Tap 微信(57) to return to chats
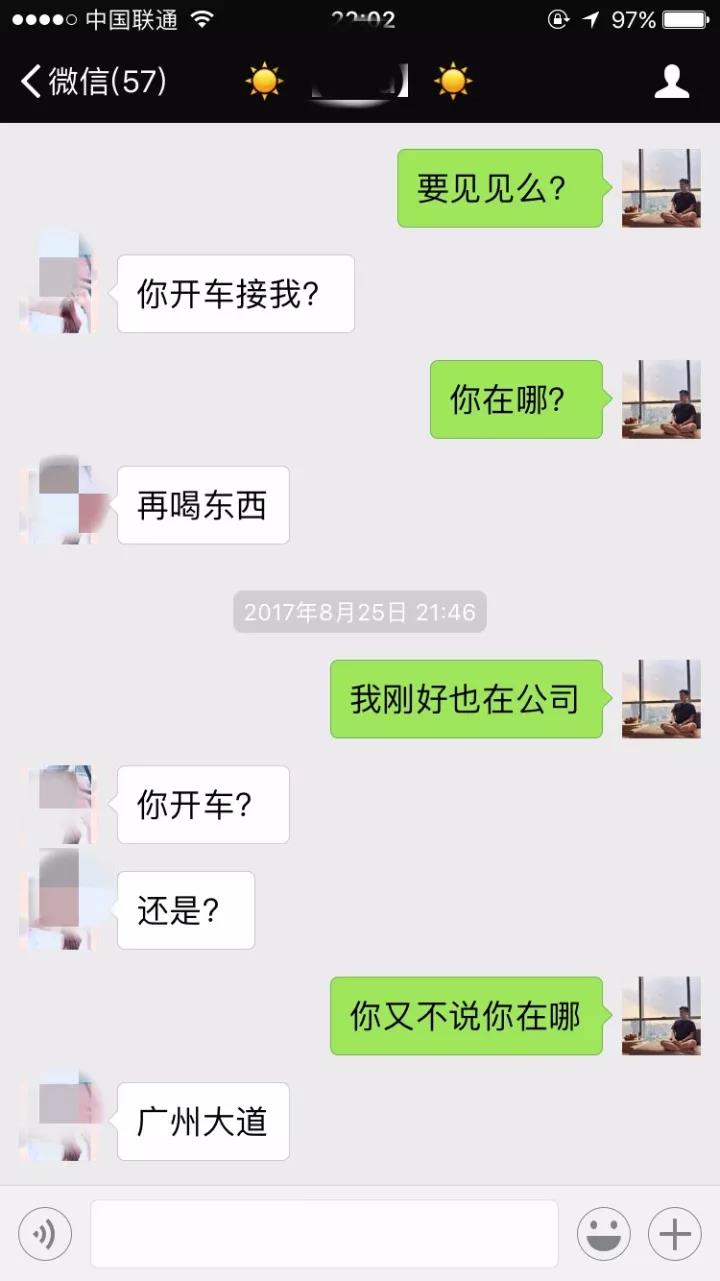 (103, 81)
